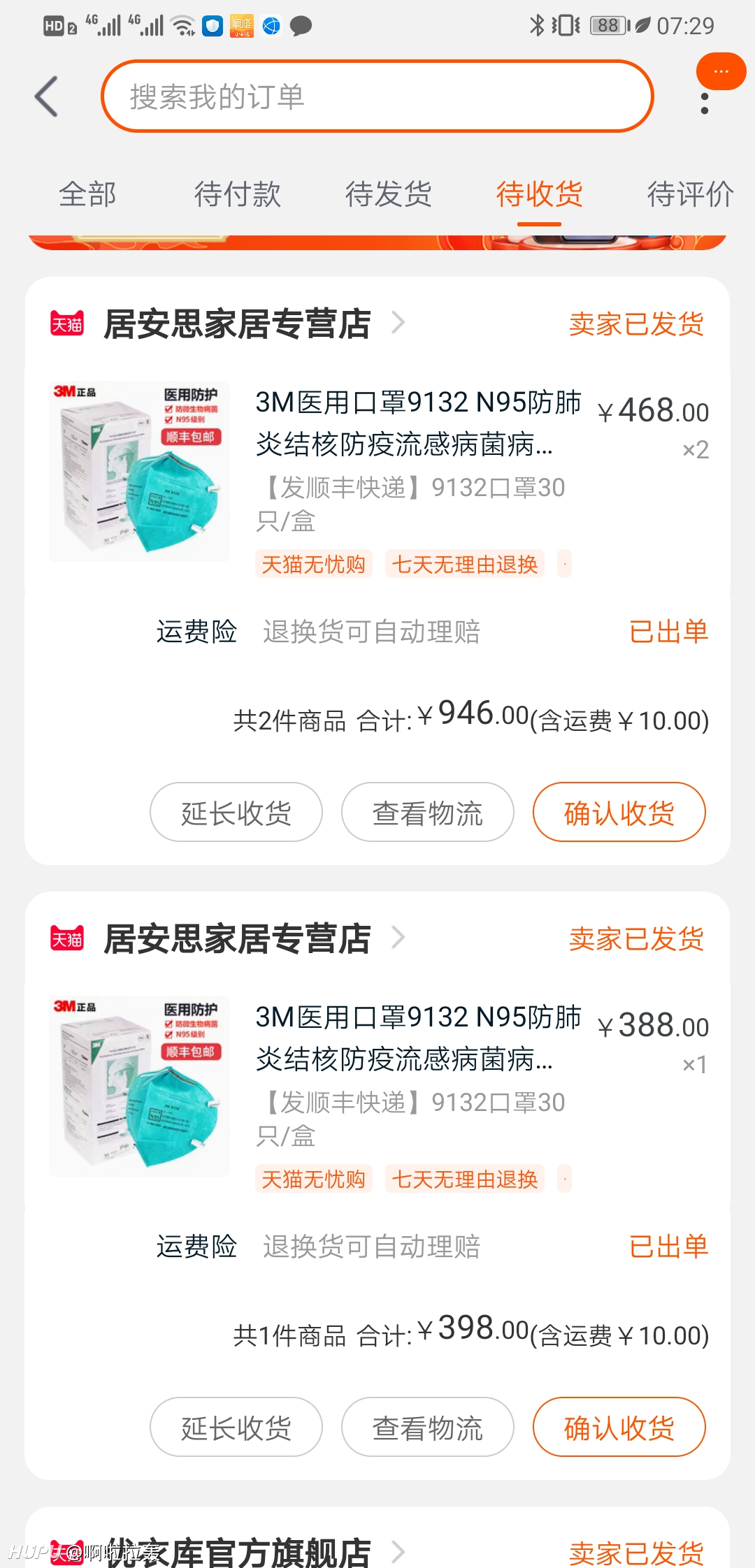Image resolution: width=755 pixels, height=1568 pixels.
Task: Open 居安思家居专营店 from the ¥398.00 order
Action: (x=238, y=939)
